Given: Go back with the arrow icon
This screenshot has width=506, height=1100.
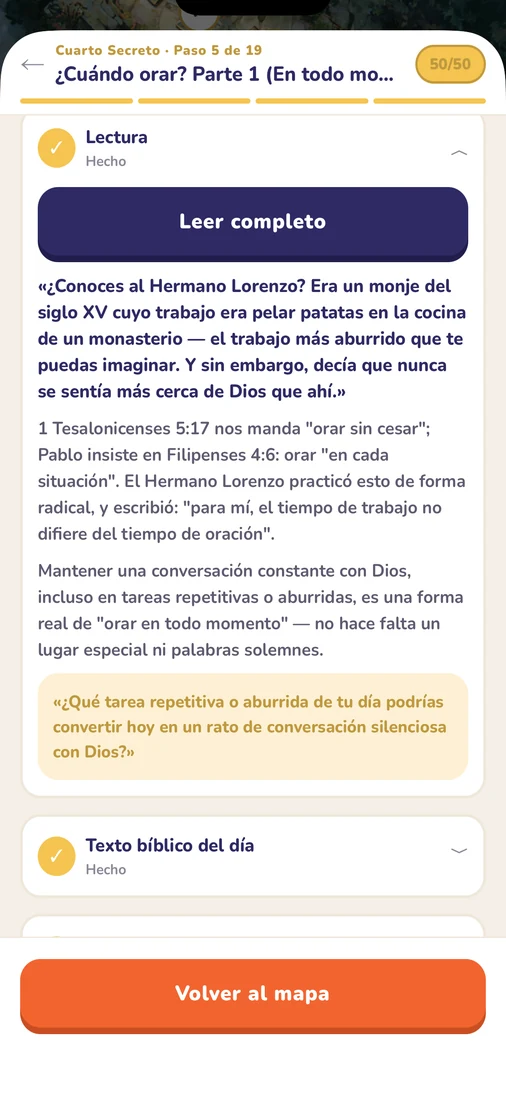Looking at the screenshot, I should point(32,65).
